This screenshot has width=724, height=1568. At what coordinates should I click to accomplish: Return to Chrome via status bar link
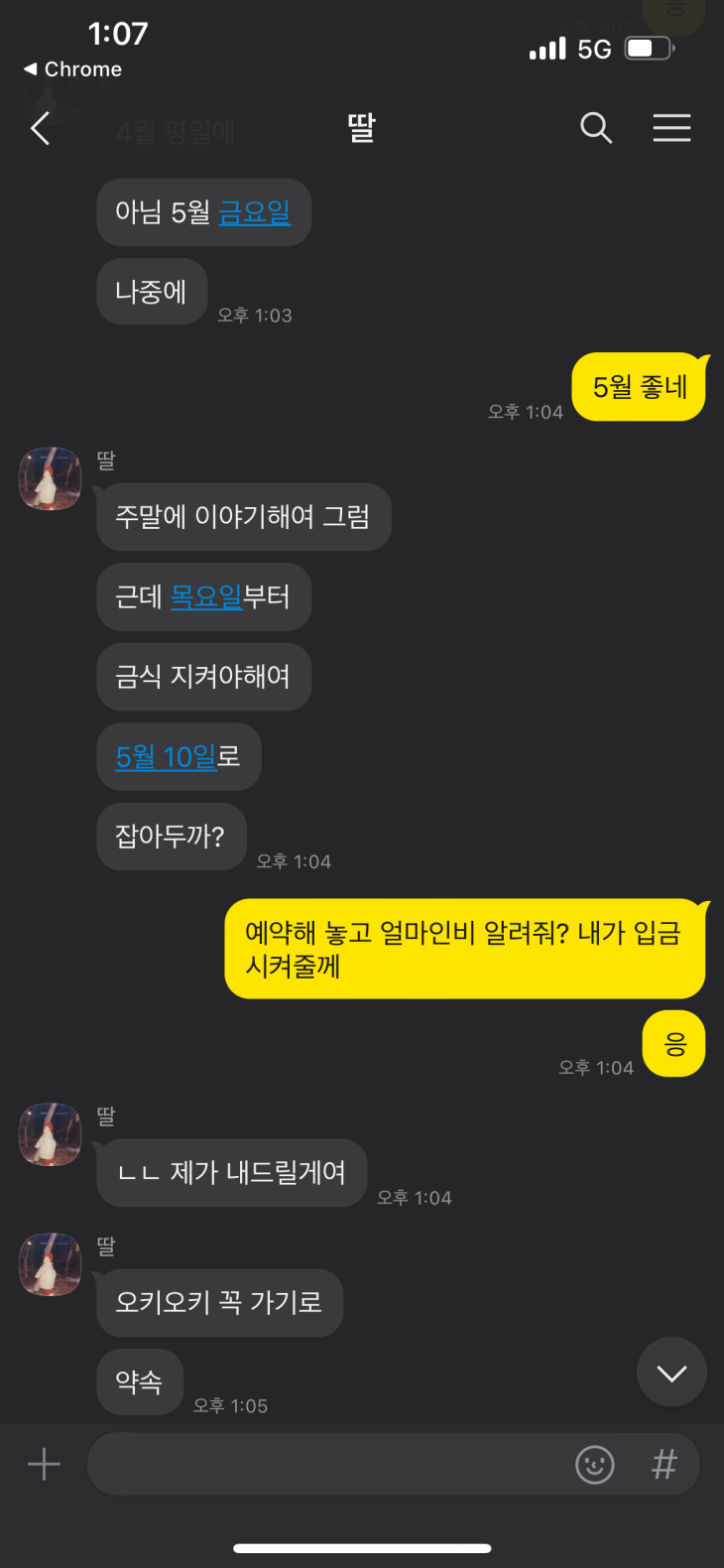tap(72, 69)
